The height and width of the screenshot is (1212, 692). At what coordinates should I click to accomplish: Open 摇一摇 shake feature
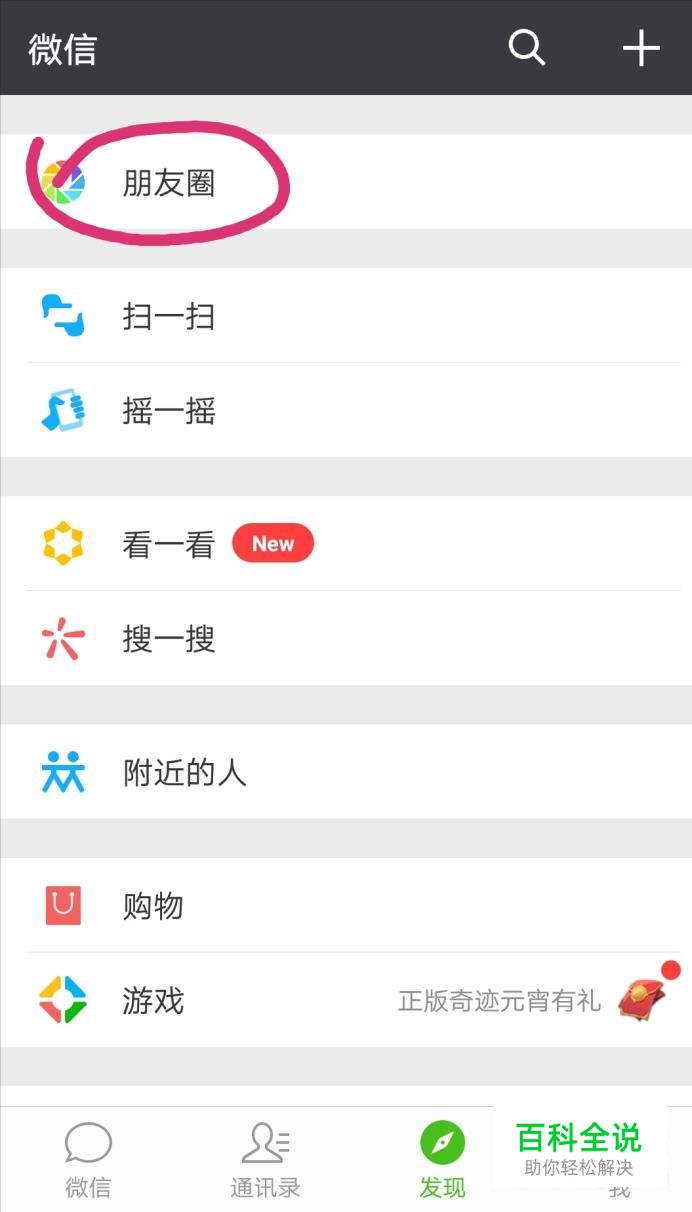click(x=346, y=410)
